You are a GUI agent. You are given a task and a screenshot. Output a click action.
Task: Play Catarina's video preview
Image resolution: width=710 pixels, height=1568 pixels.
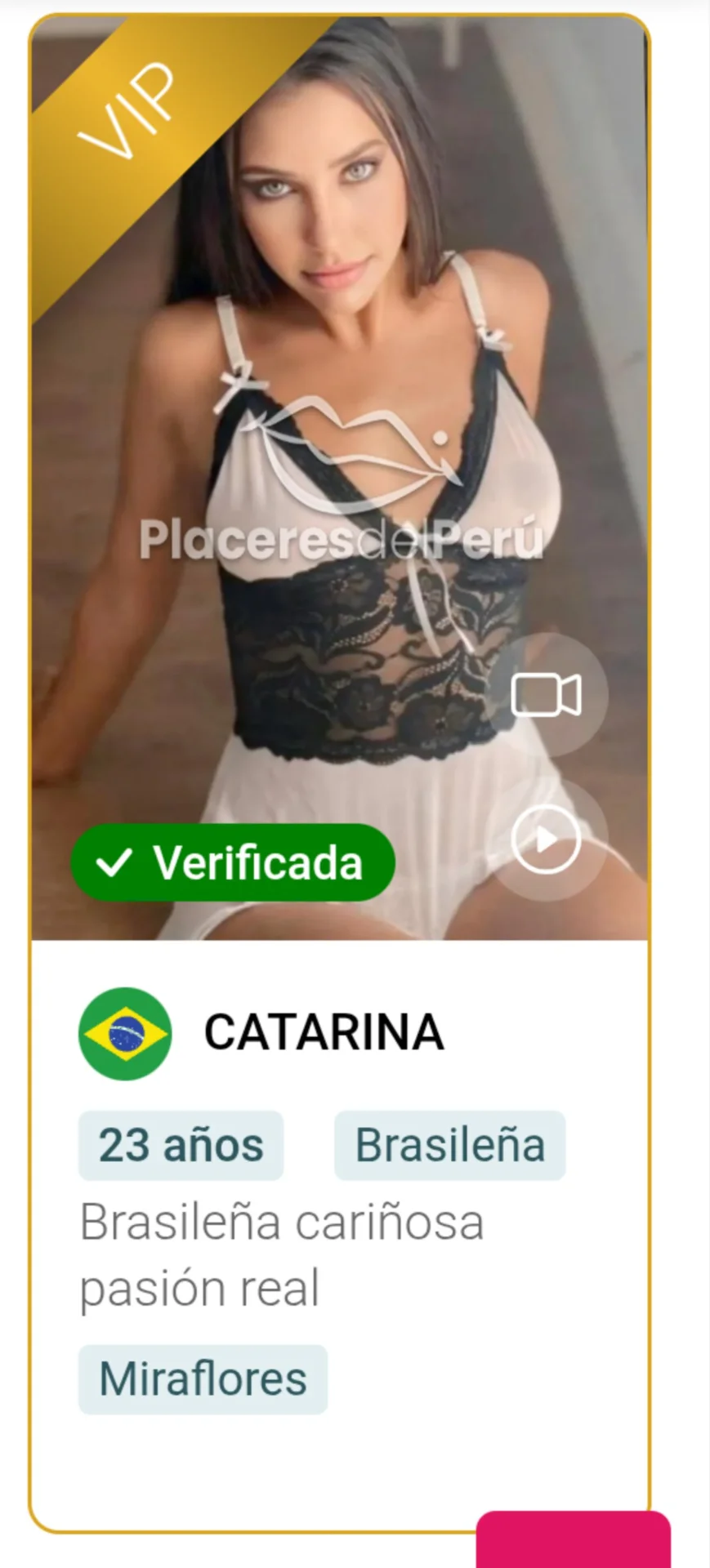[x=546, y=839]
